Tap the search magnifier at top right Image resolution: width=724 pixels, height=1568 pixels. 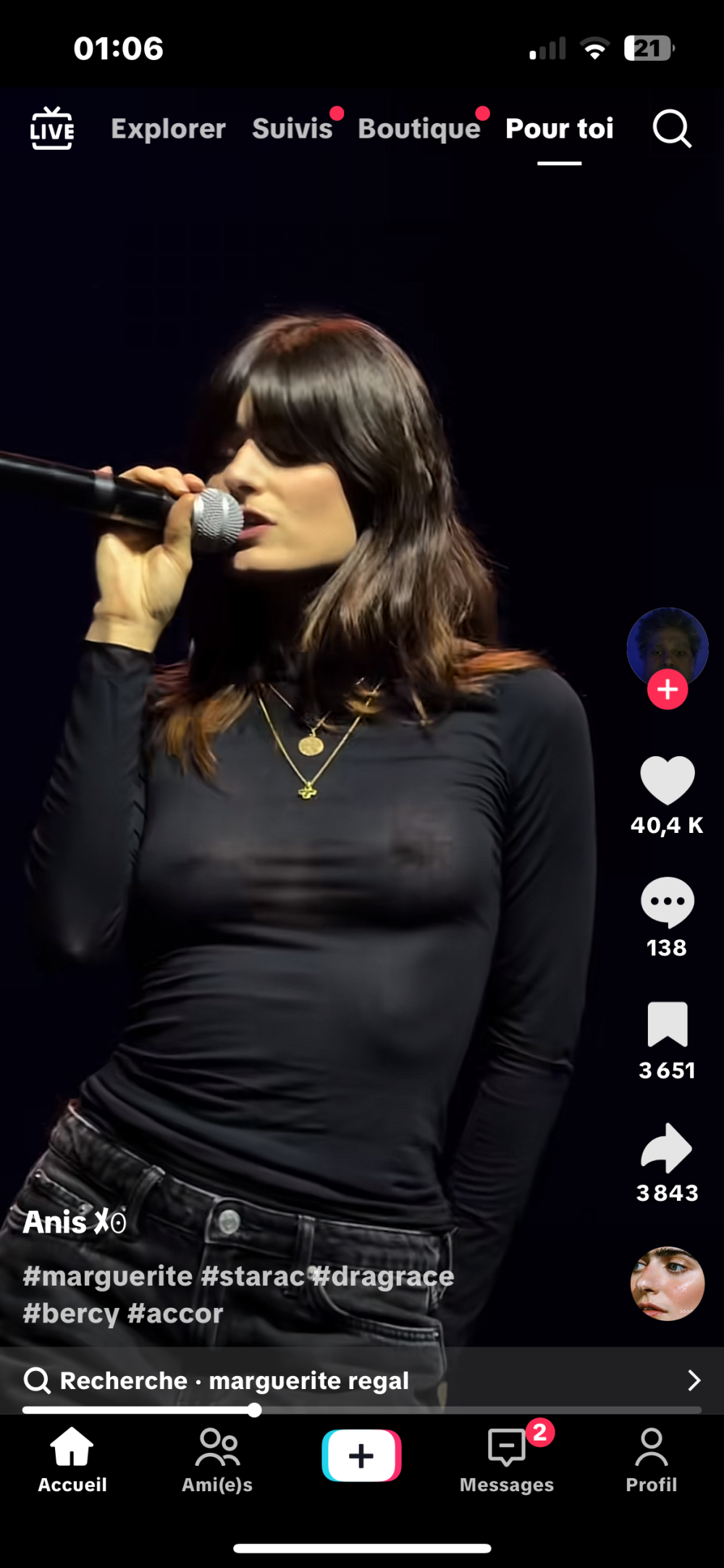click(670, 129)
